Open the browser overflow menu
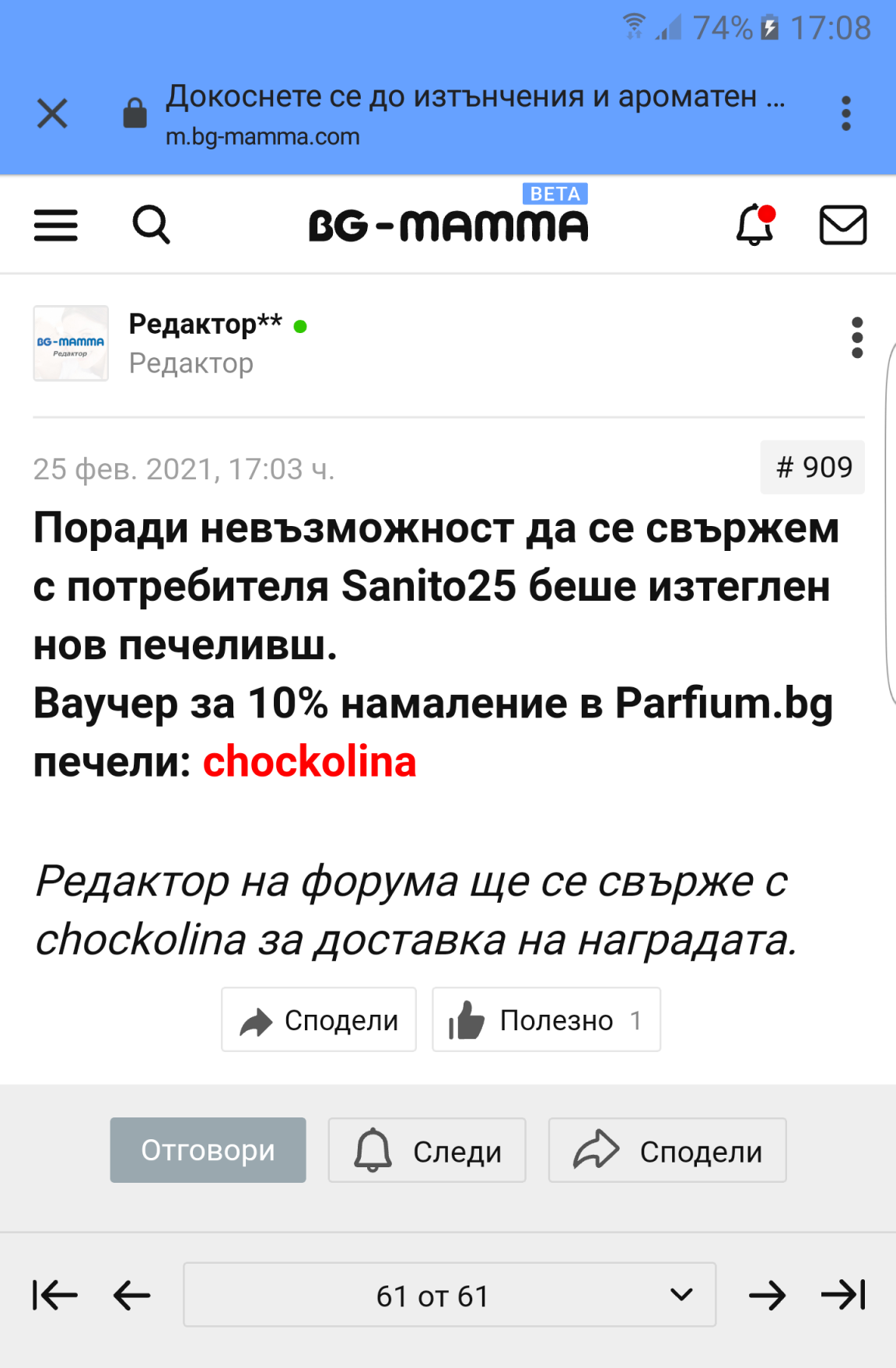This screenshot has width=896, height=1368. [846, 114]
